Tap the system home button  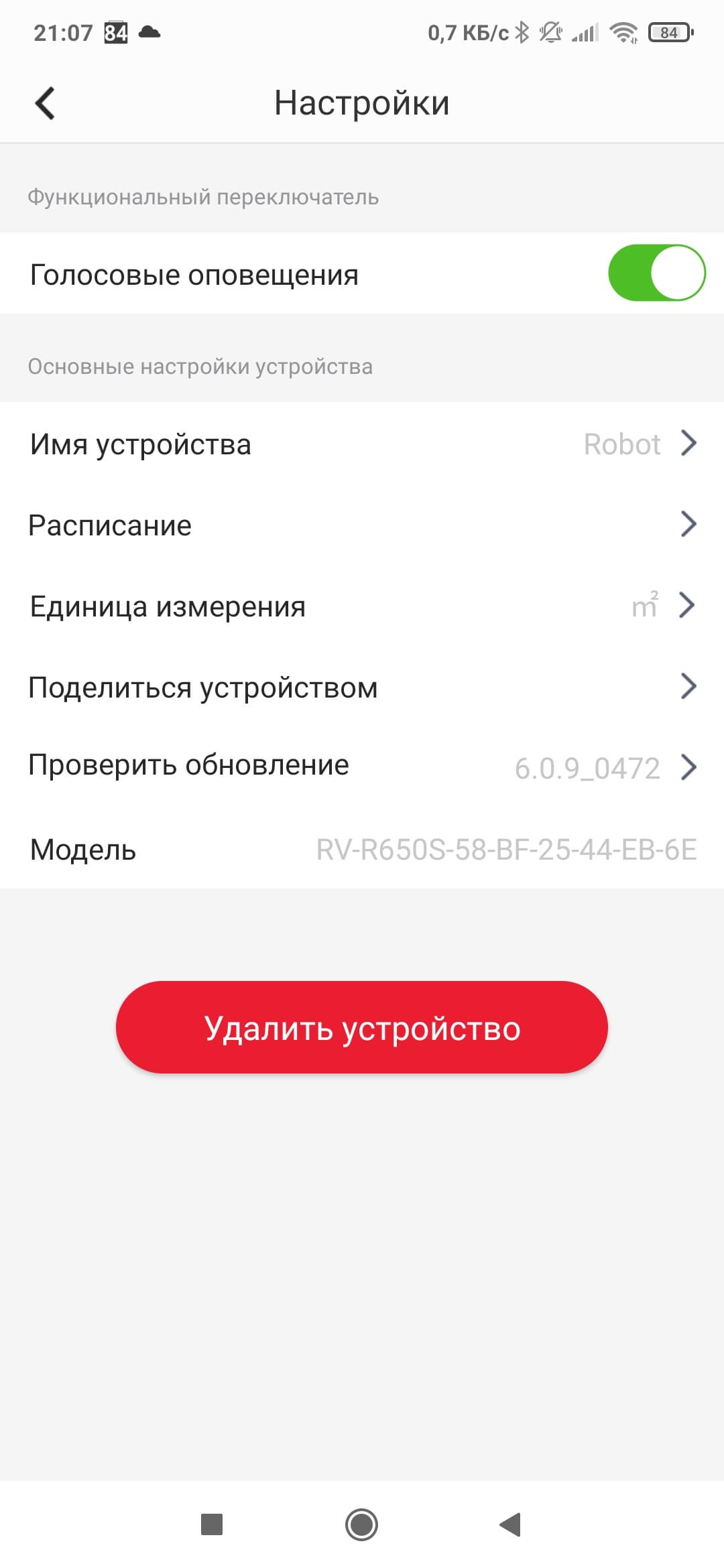[361, 1524]
